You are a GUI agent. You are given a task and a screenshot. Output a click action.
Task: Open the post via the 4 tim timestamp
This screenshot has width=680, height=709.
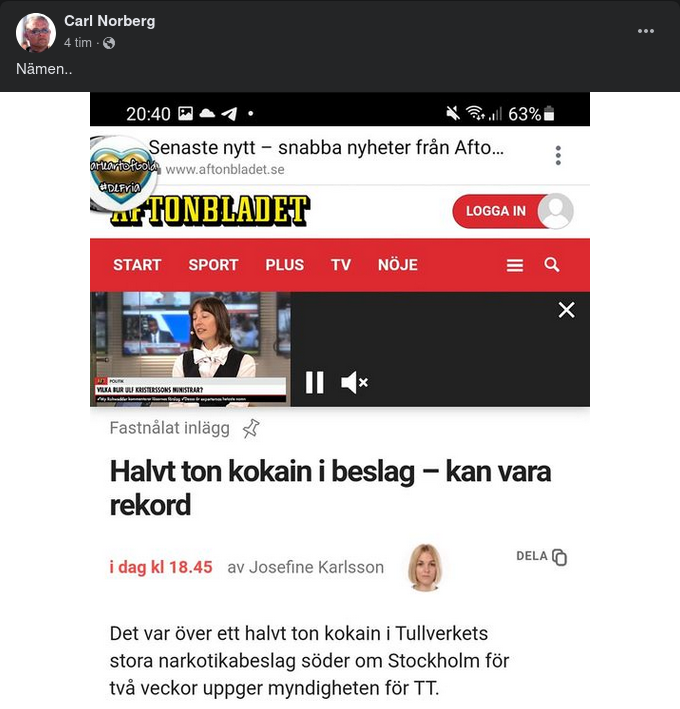[78, 43]
